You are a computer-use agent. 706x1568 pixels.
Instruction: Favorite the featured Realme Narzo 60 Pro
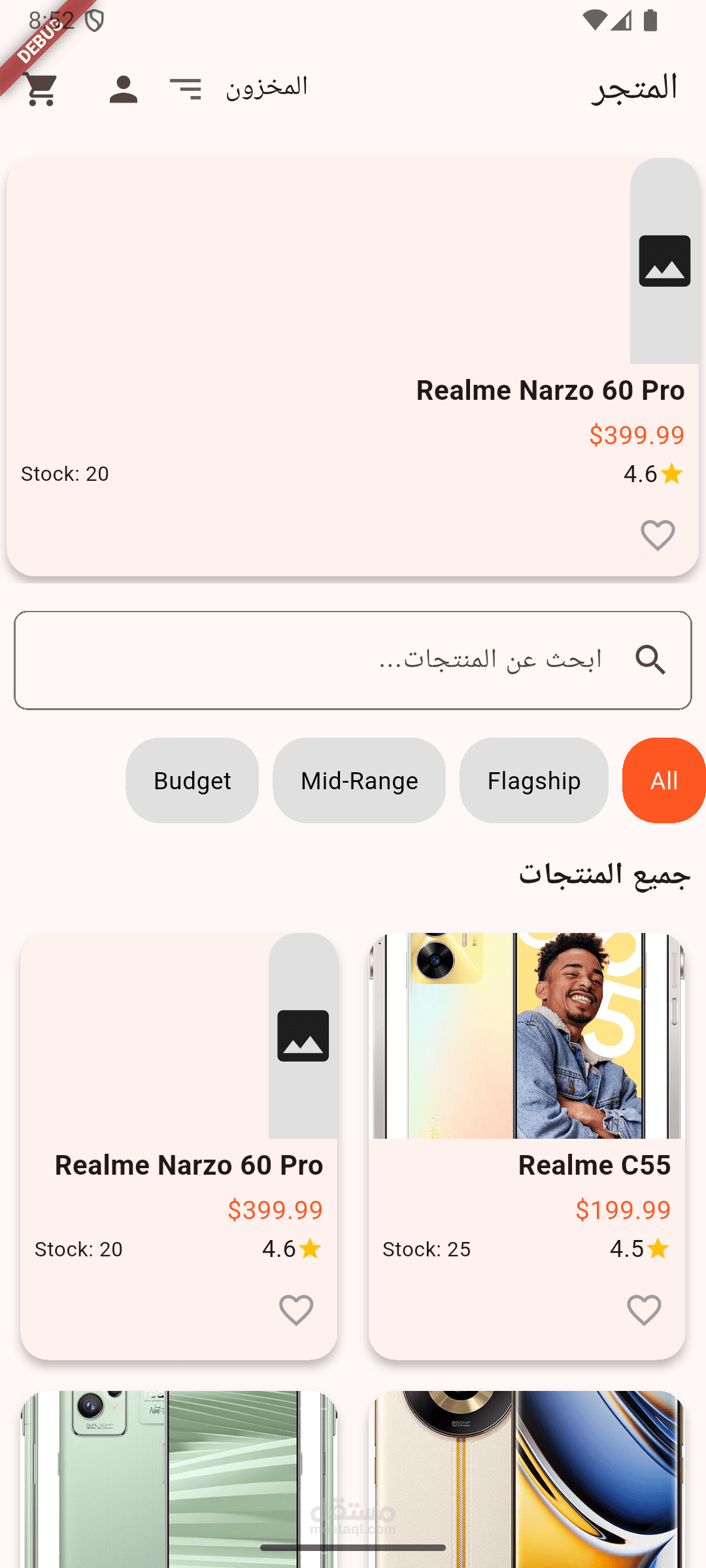click(x=658, y=536)
